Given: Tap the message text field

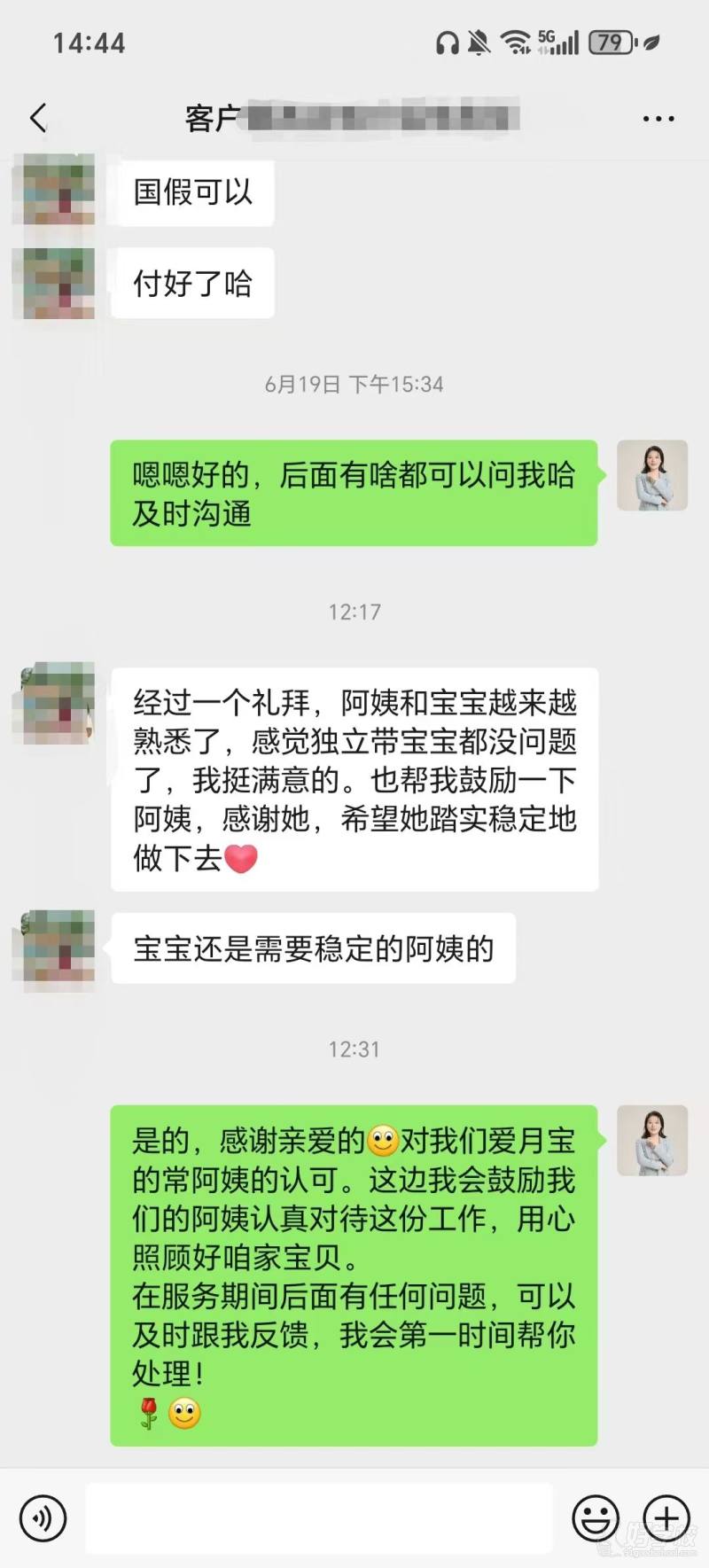Looking at the screenshot, I should (x=319, y=1518).
